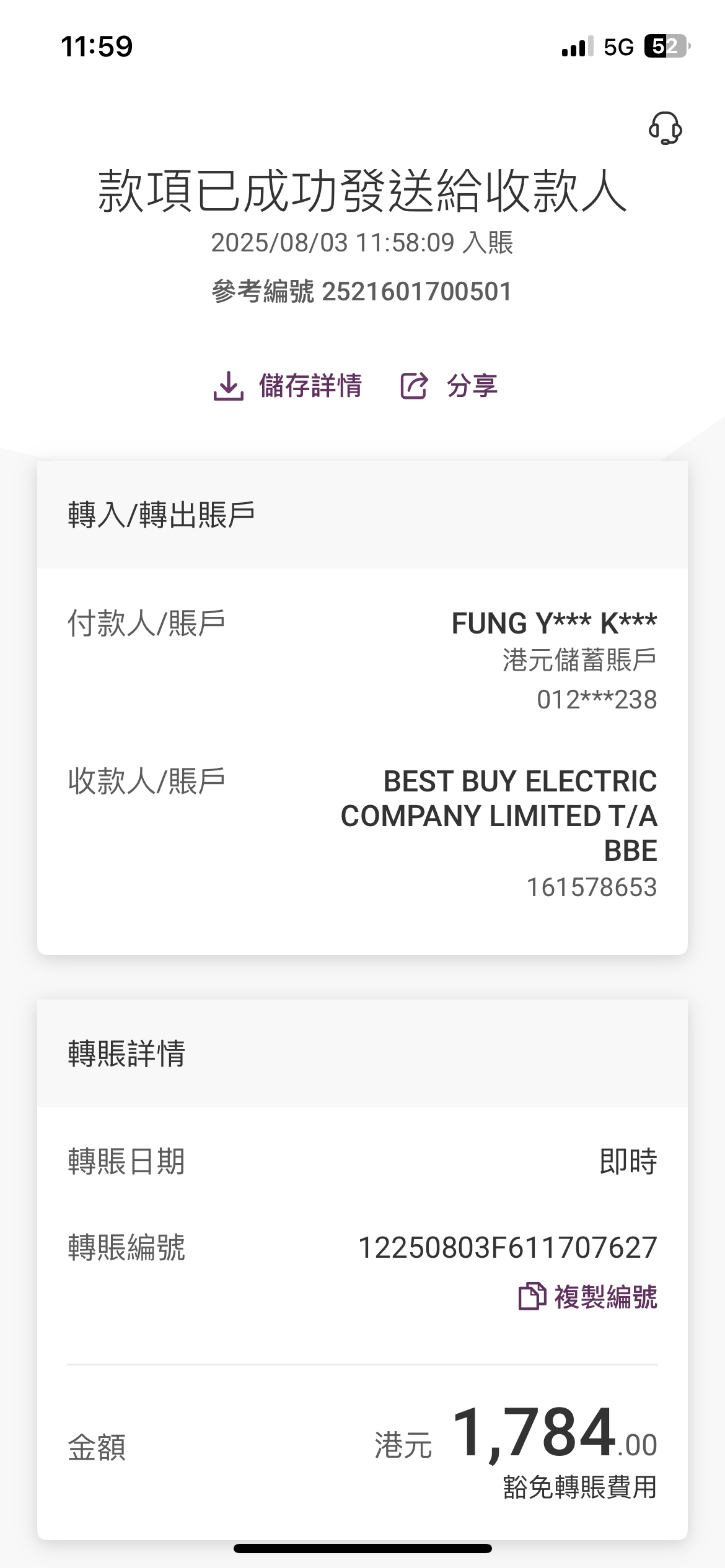Tap 儲存詳情 to save transfer details
The height and width of the screenshot is (1568, 725).
click(x=288, y=386)
